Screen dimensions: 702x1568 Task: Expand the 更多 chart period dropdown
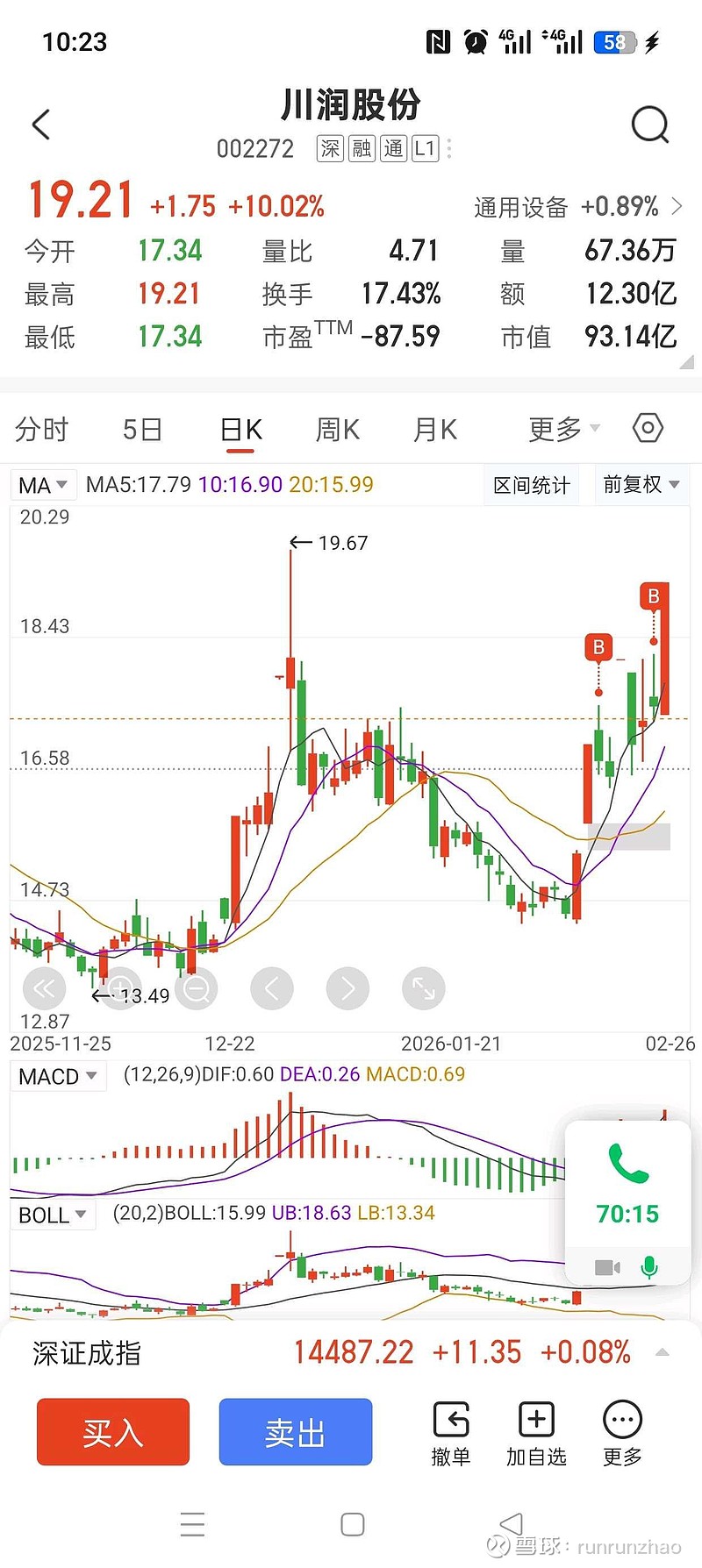tap(563, 430)
